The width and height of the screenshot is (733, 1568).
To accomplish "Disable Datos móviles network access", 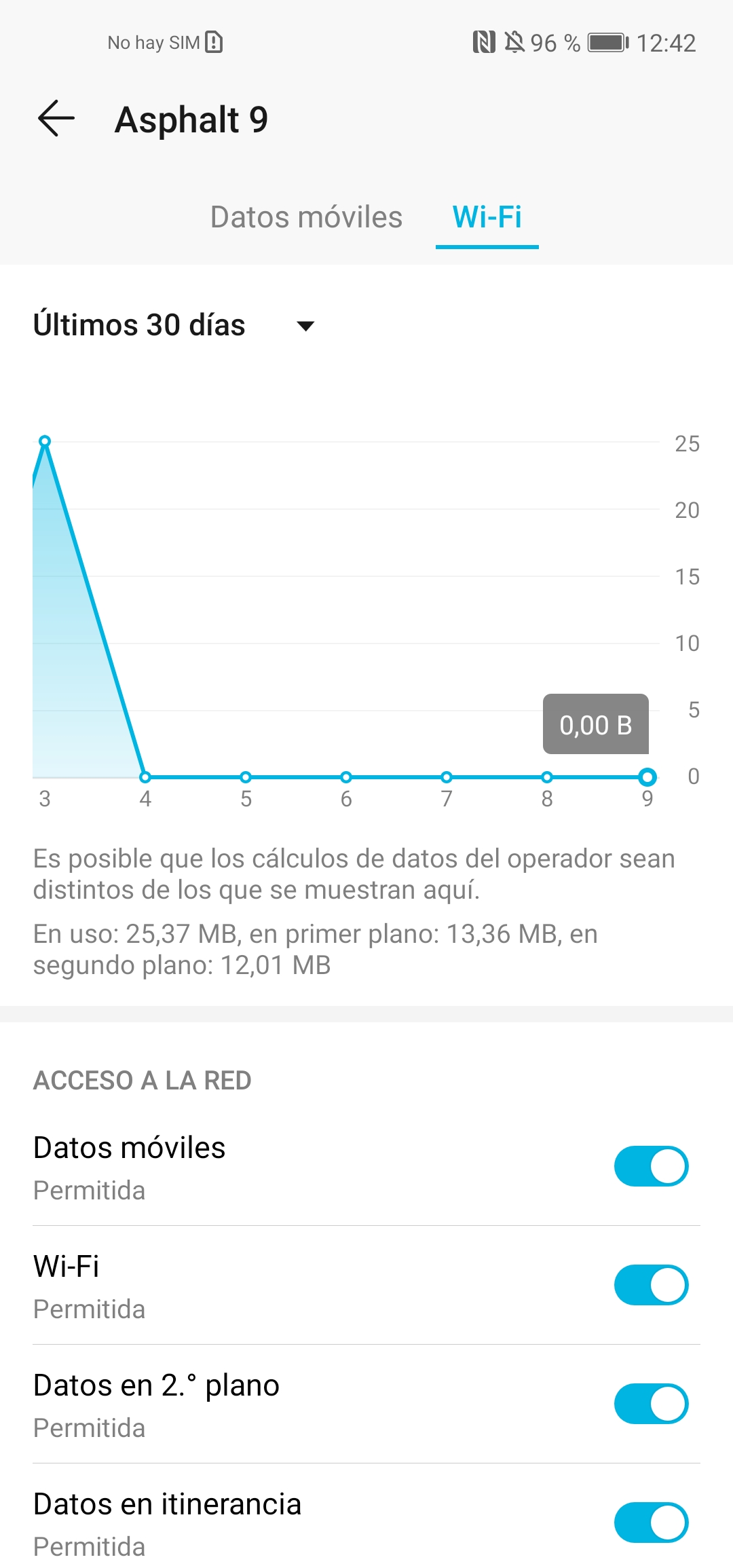I will (652, 1166).
